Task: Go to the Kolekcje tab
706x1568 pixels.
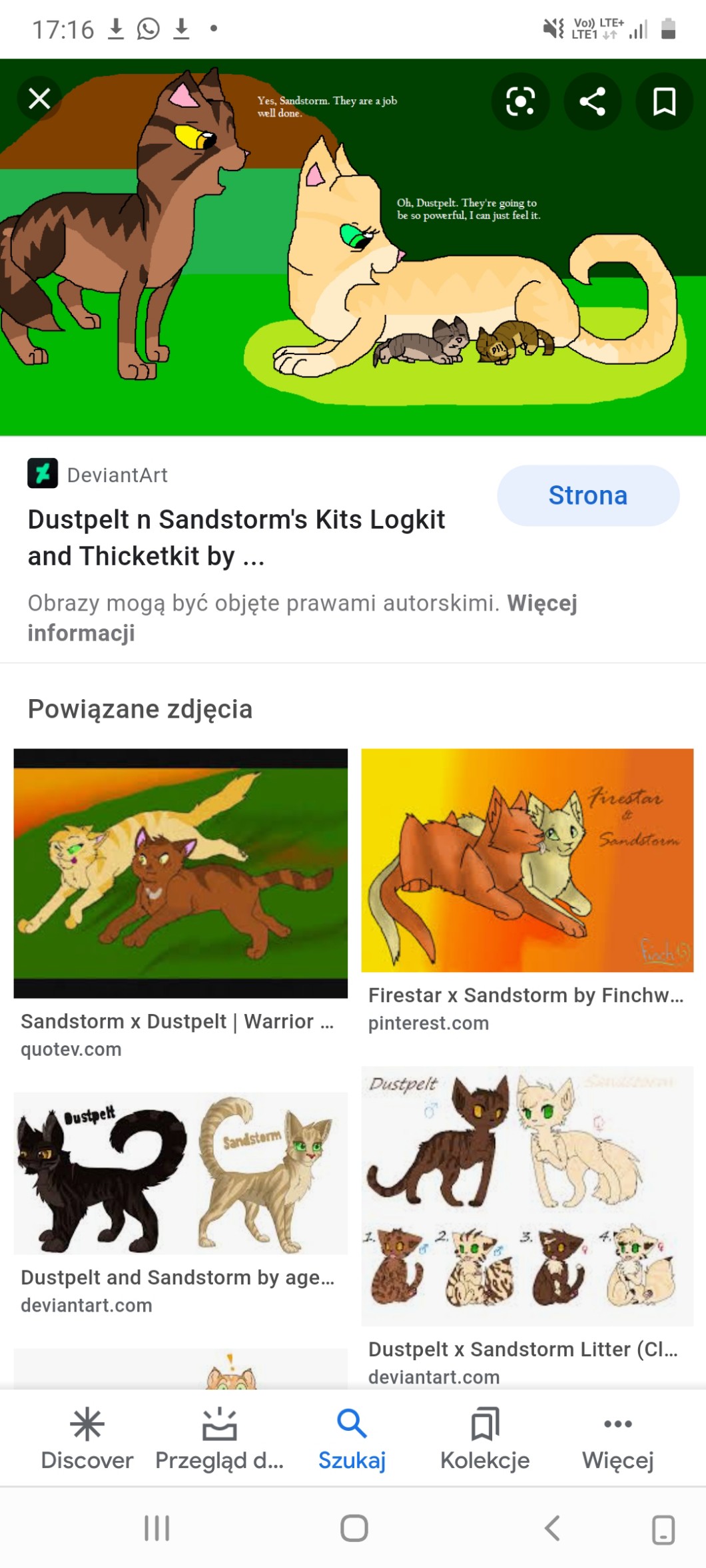Action: pos(485,1439)
